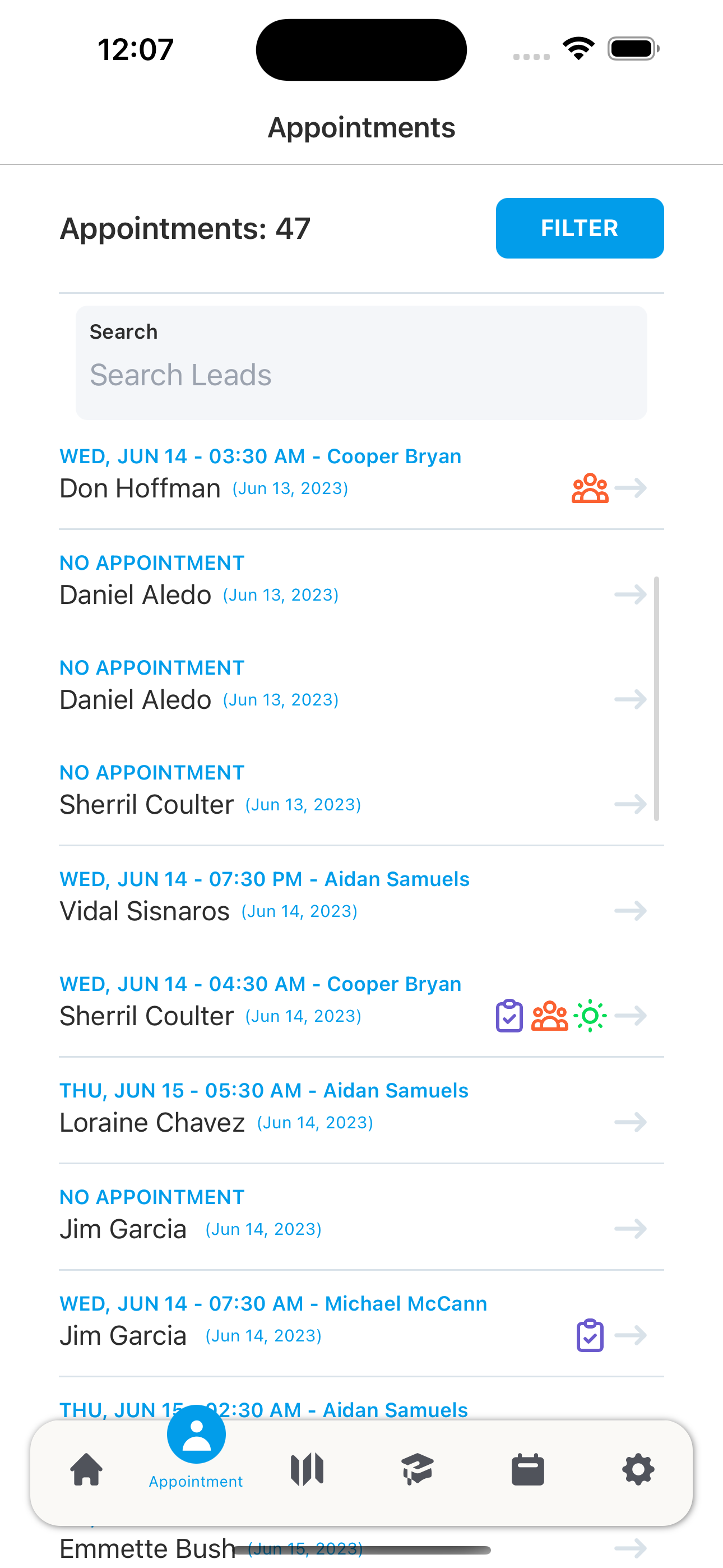Tap the group icon on Don Hoffman's row

coord(590,488)
